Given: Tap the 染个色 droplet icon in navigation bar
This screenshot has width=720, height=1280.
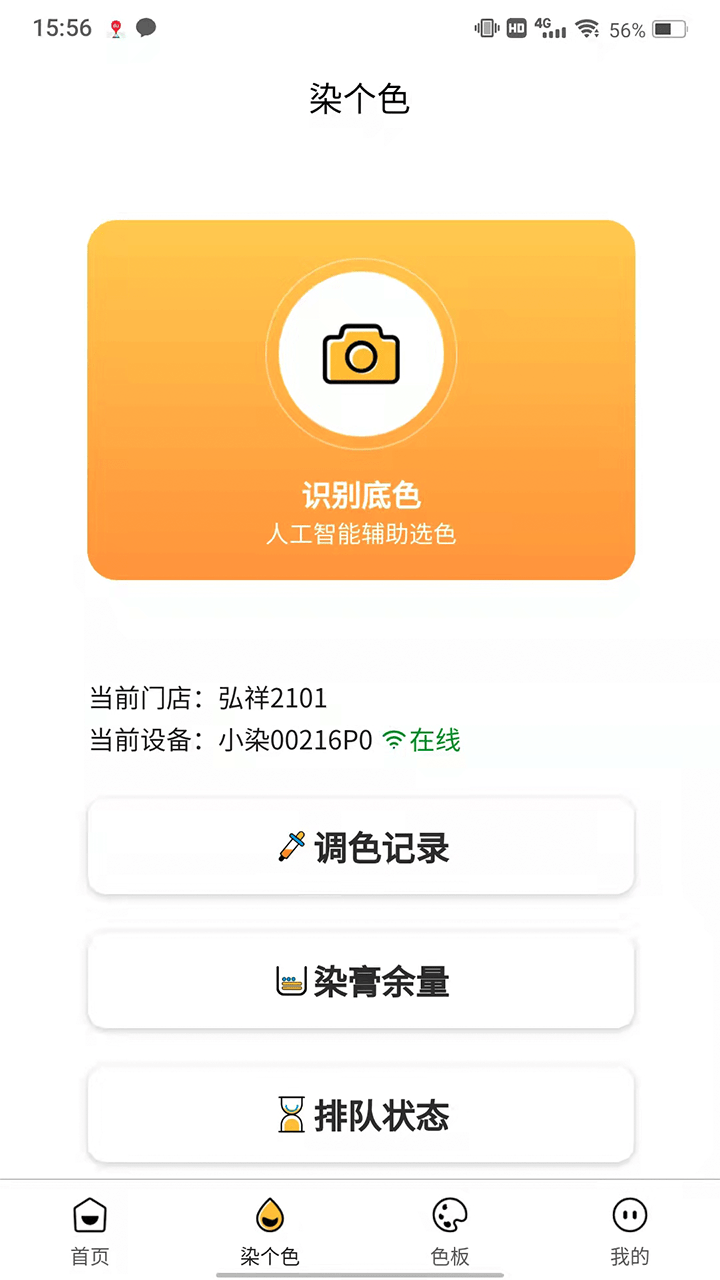Looking at the screenshot, I should (270, 1214).
